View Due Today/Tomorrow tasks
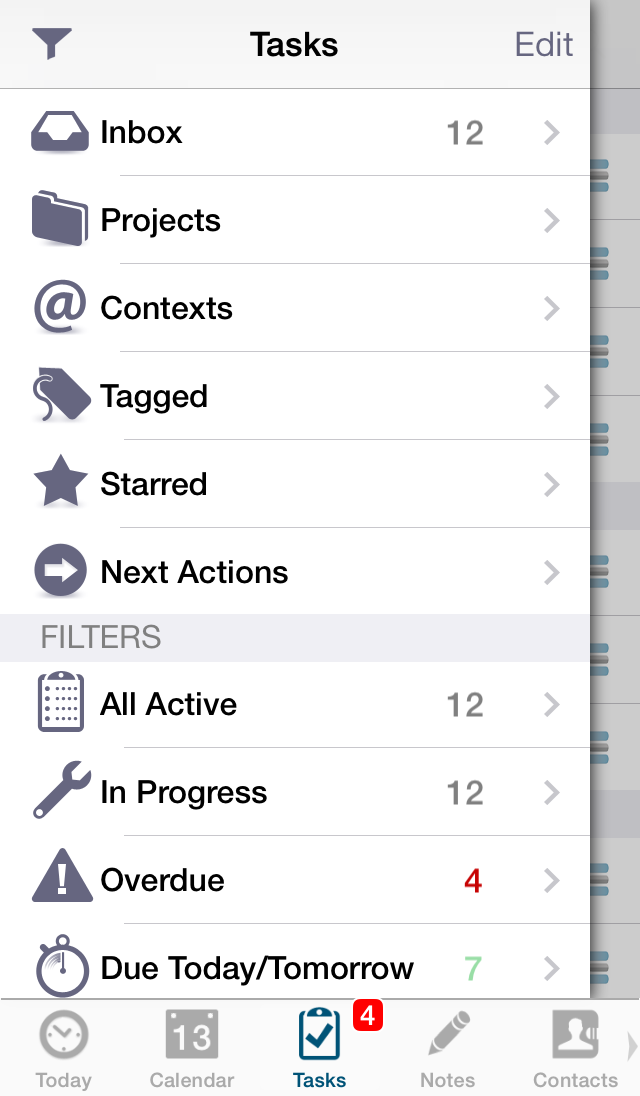 tap(295, 968)
